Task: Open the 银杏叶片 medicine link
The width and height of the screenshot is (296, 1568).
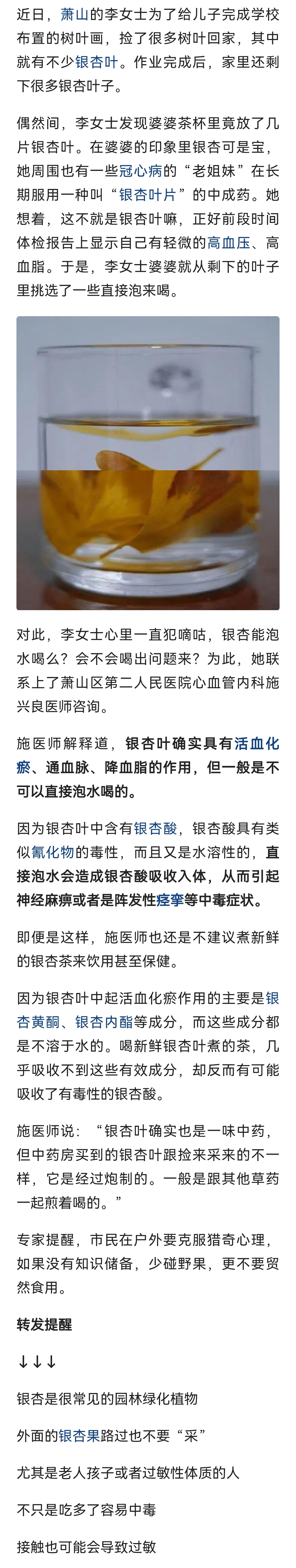Action: click(x=148, y=194)
